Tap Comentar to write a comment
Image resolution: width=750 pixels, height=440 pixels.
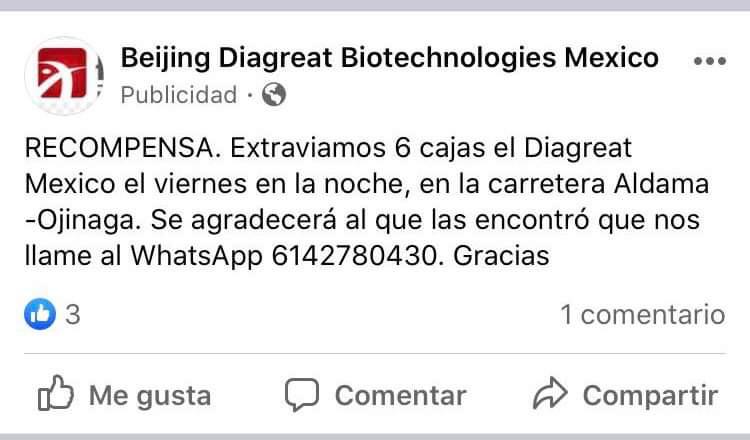(375, 395)
